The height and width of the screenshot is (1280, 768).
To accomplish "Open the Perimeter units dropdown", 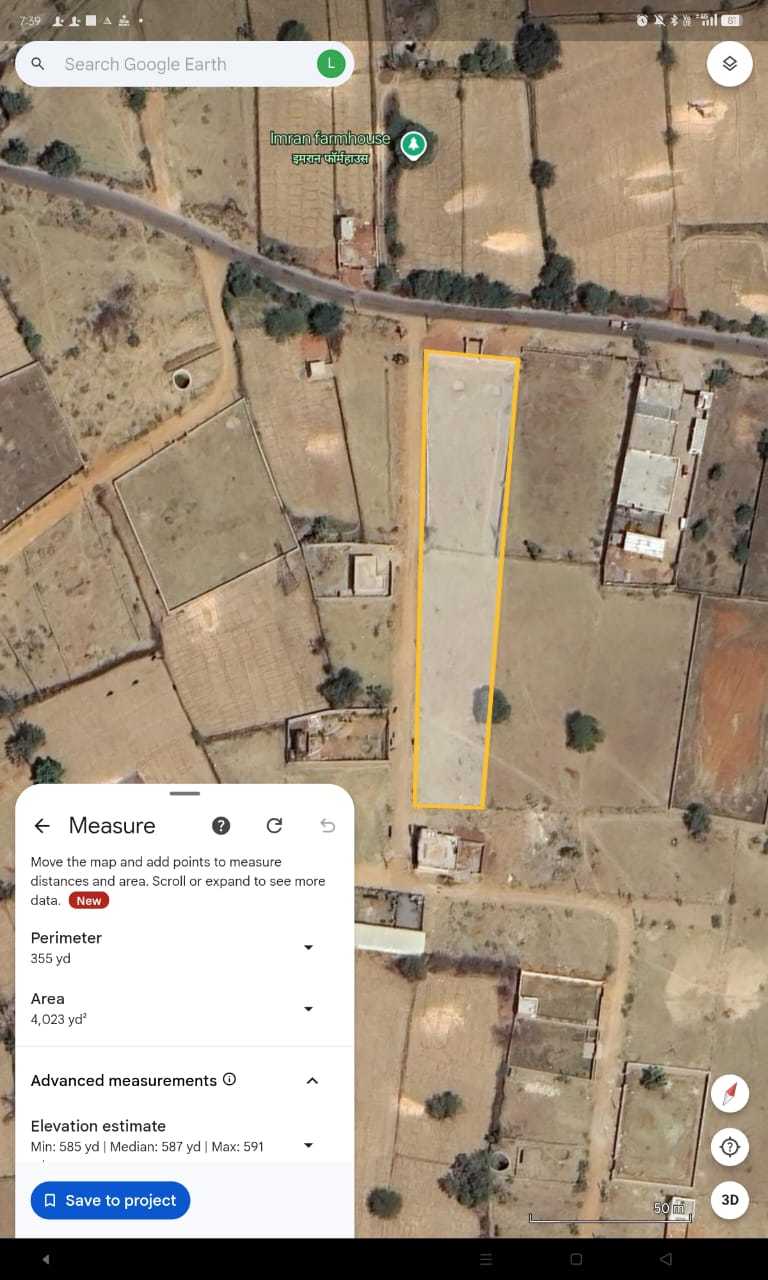I will click(308, 948).
